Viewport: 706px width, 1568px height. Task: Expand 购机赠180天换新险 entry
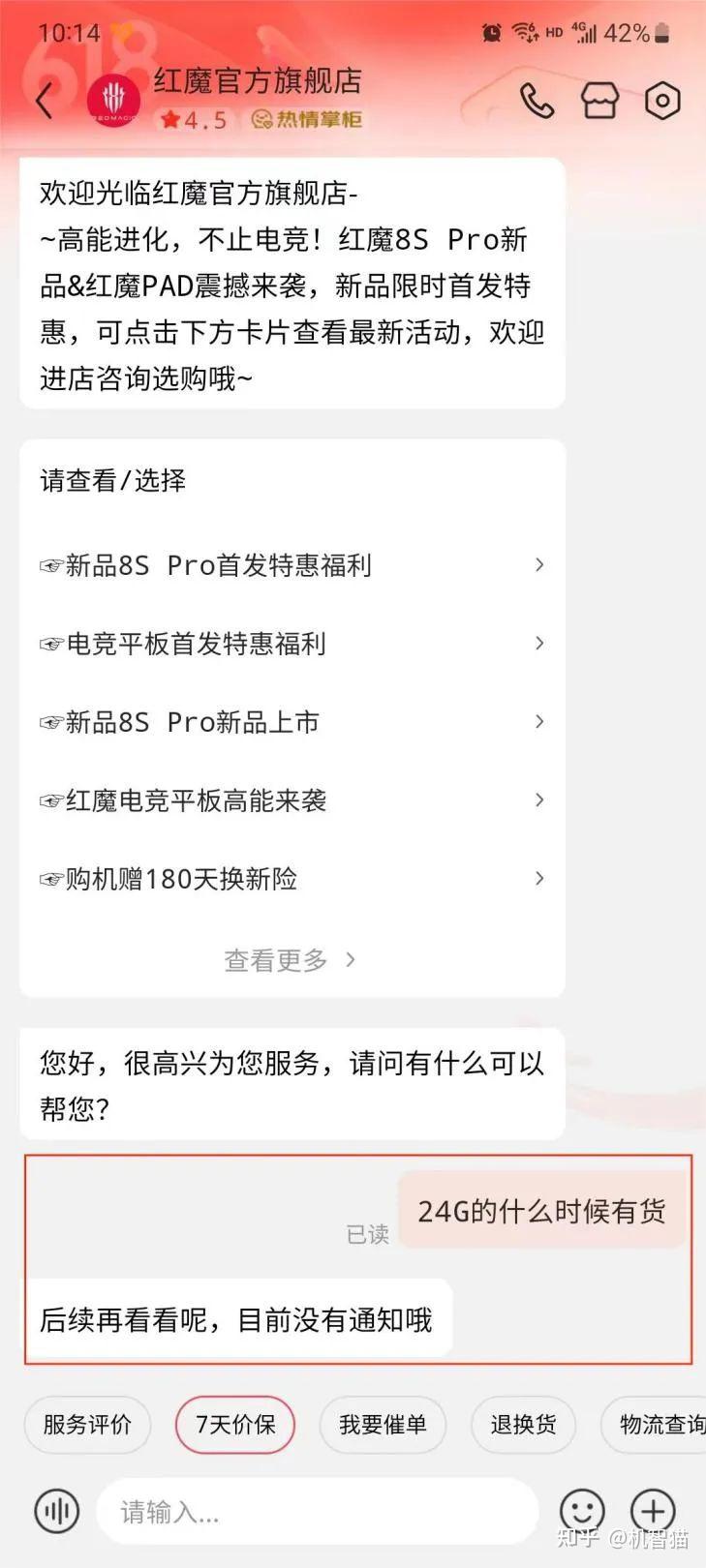tap(291, 878)
